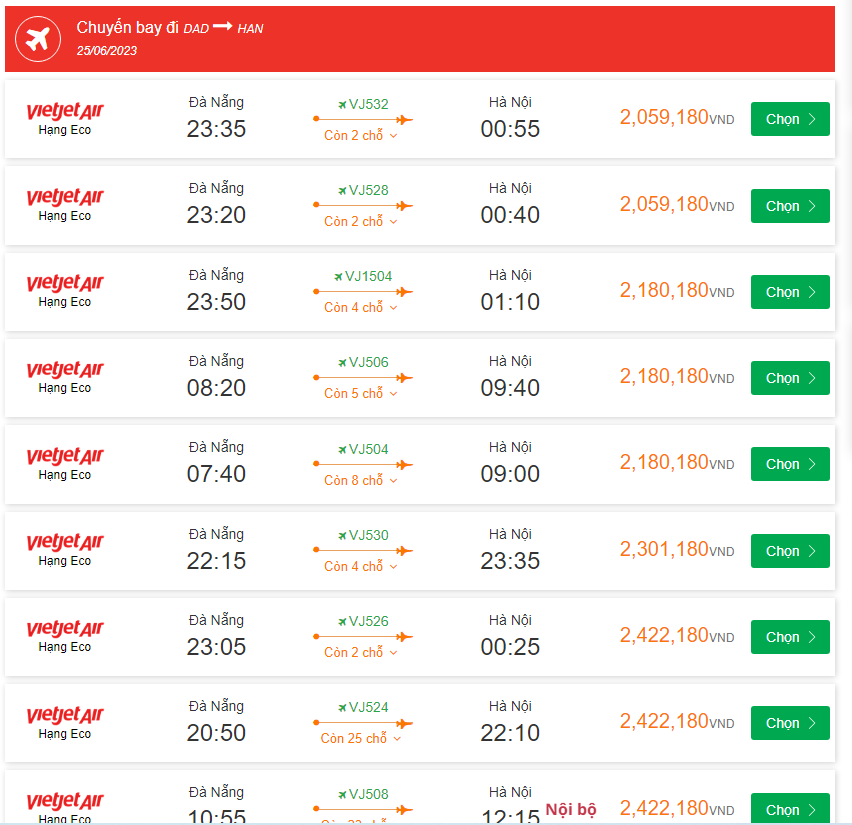Screen dimensions: 852x825
Task: Select flight VJ504 departing 07:40
Action: click(790, 464)
